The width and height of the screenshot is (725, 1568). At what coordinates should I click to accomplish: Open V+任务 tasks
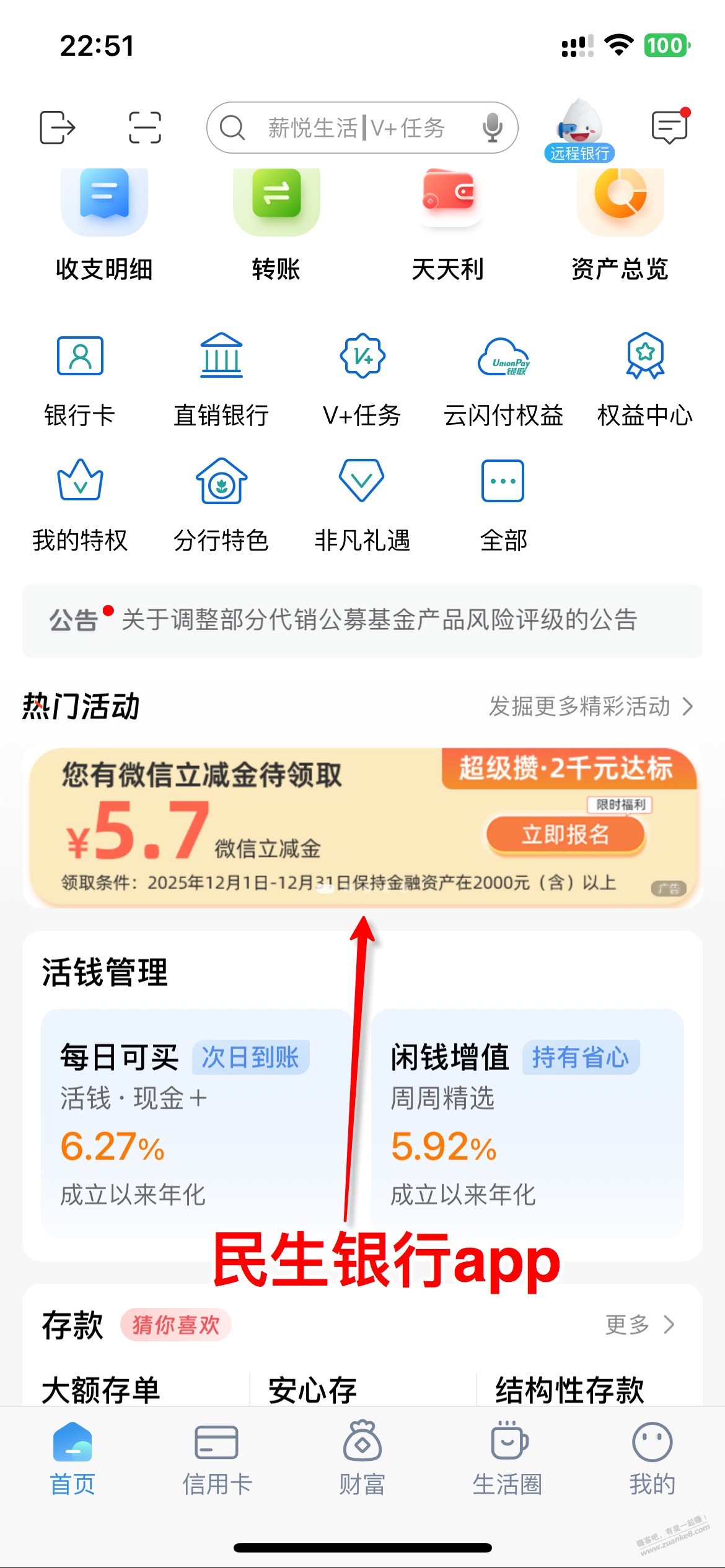(362, 379)
